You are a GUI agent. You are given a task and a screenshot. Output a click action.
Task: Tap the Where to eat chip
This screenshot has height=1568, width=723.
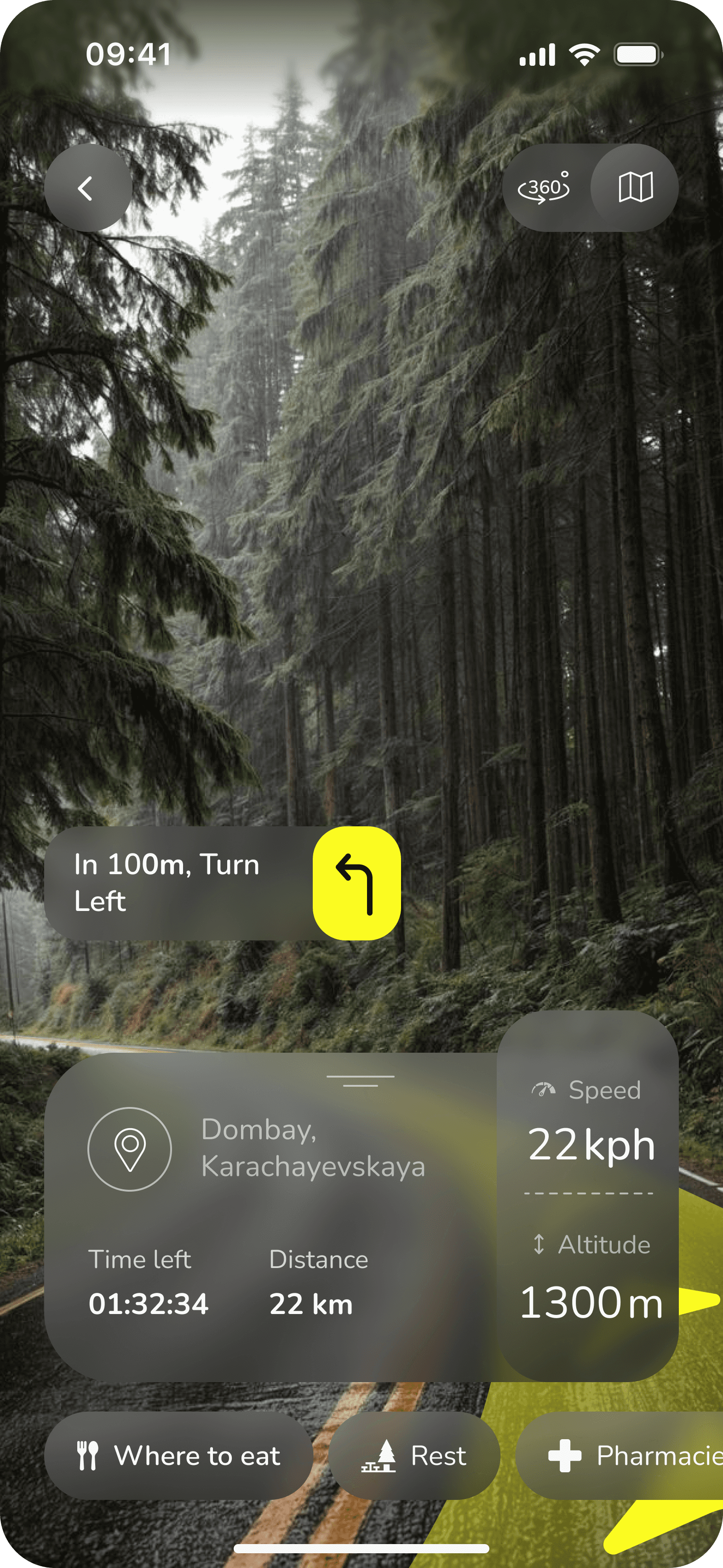coord(179,1455)
